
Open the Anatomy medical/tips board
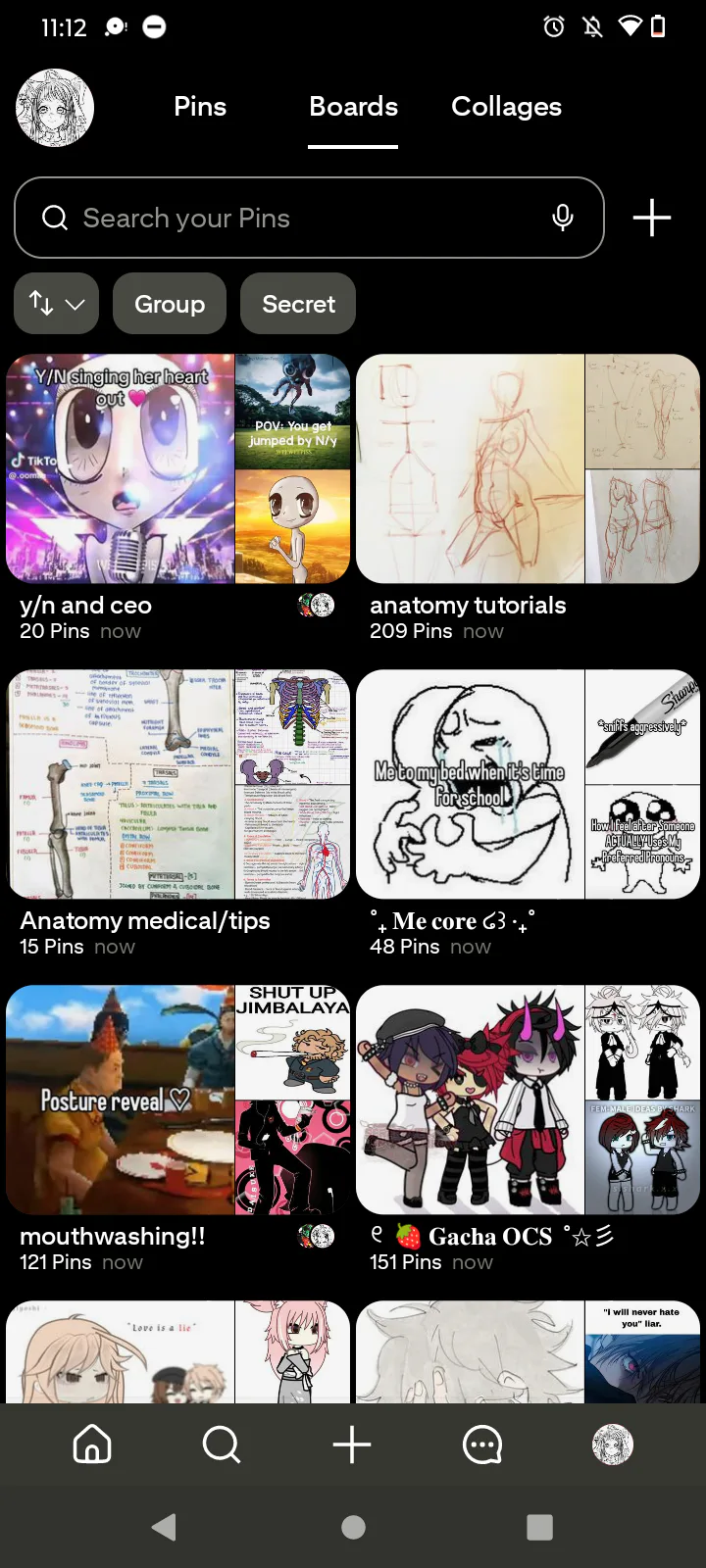click(177, 785)
